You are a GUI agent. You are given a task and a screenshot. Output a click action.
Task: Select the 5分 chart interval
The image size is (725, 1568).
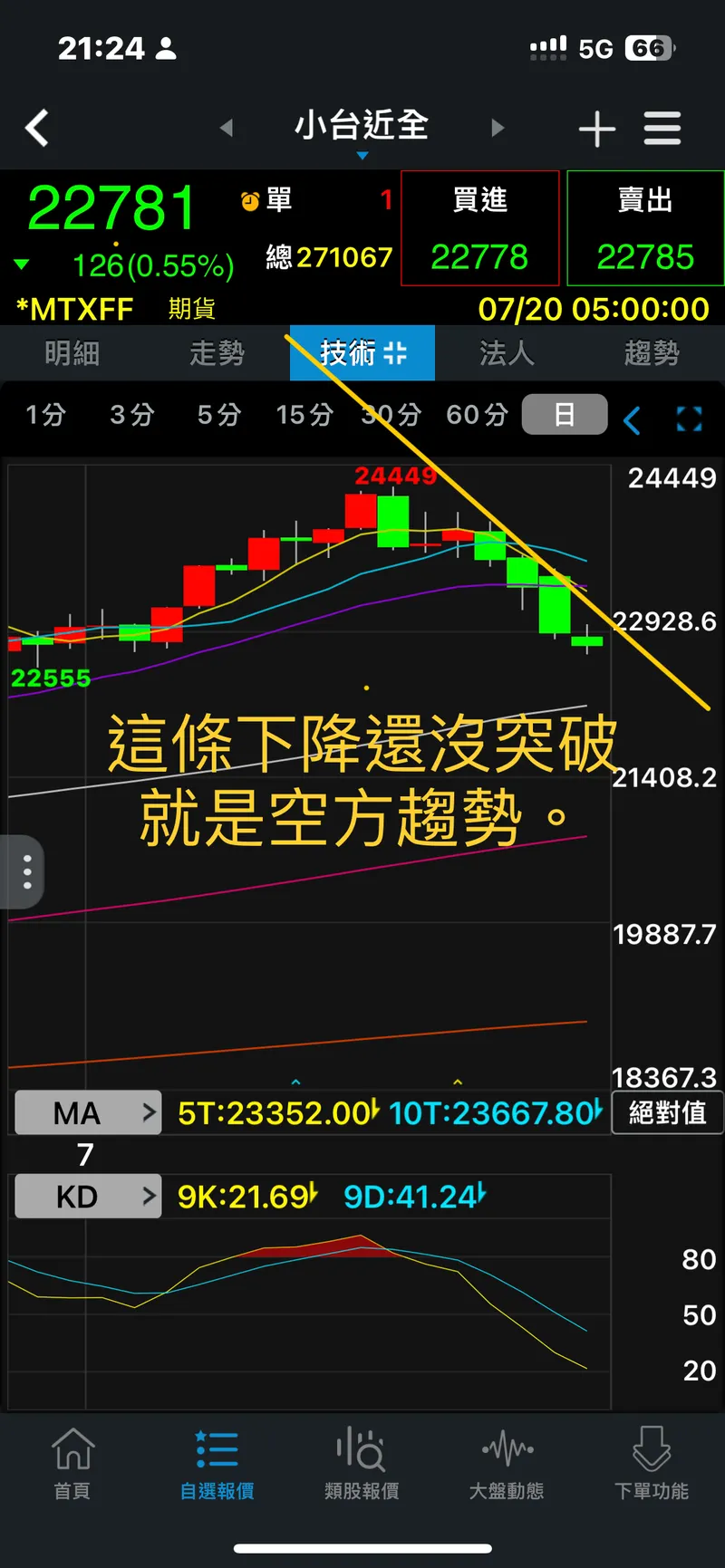219,415
